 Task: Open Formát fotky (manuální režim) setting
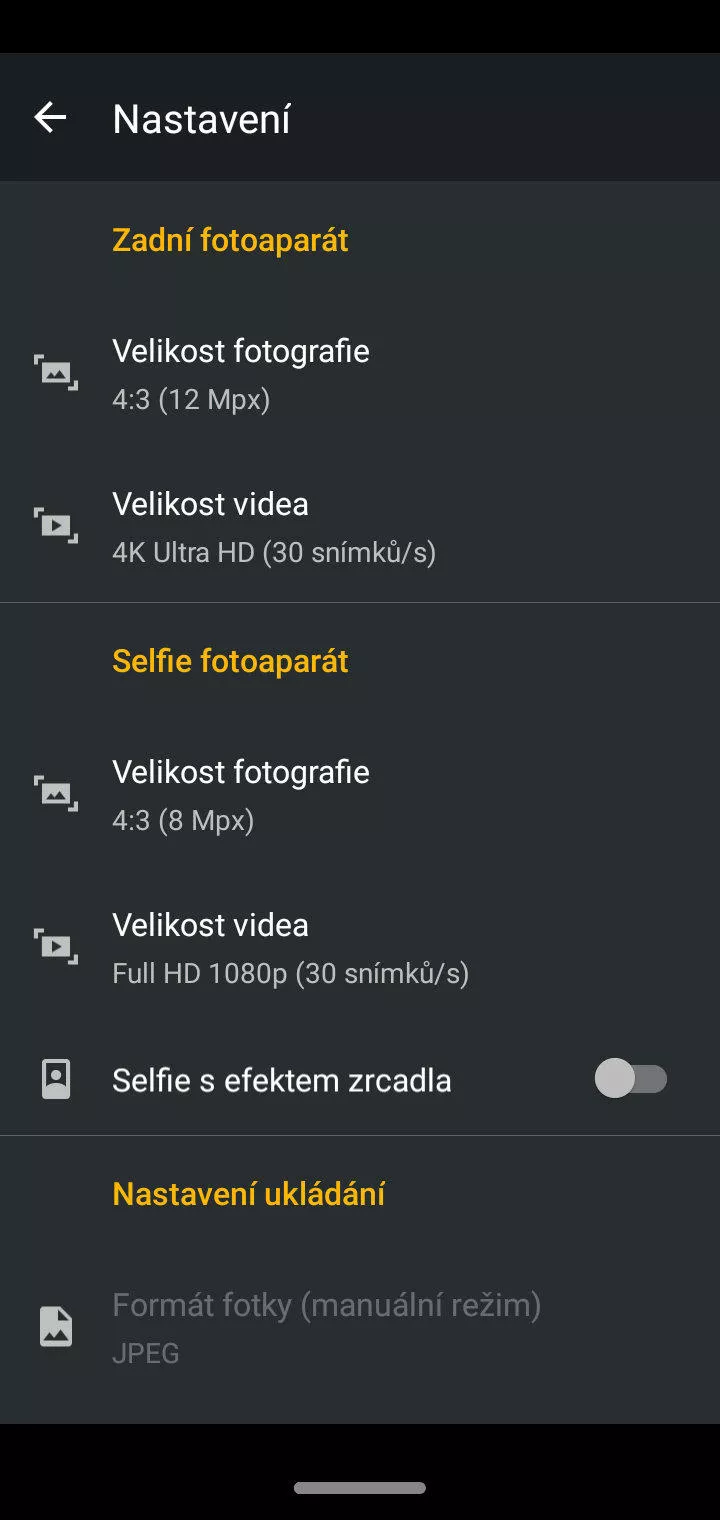click(x=360, y=1328)
